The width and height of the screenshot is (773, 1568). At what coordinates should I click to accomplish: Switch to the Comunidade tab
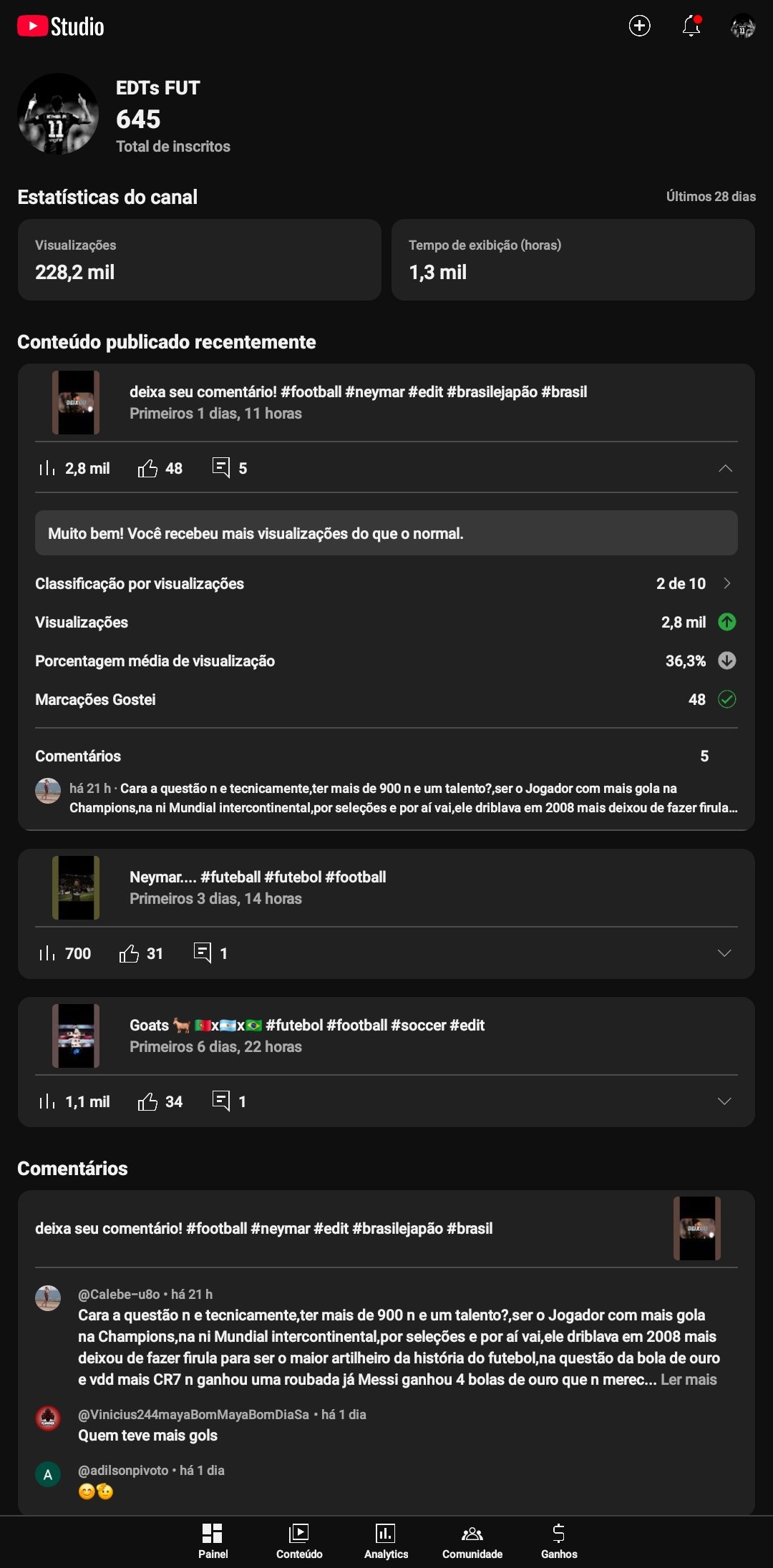[472, 1540]
